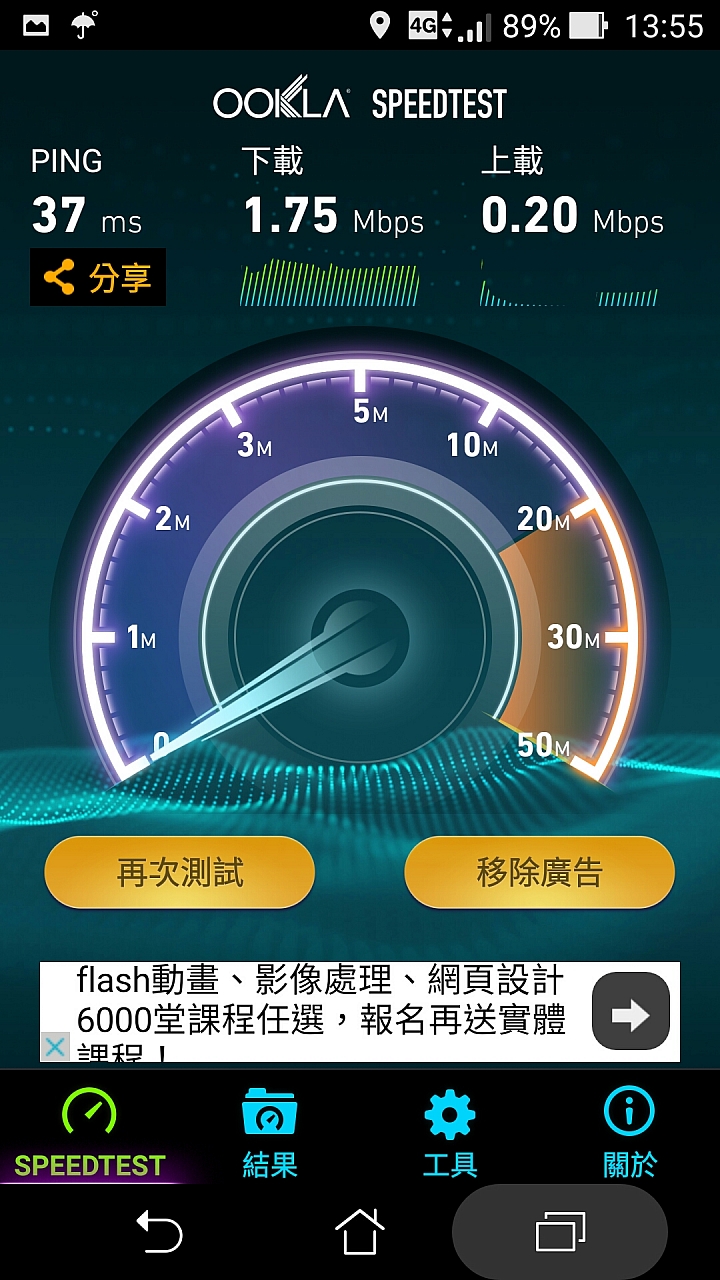Switch to the 關於 tab
The width and height of the screenshot is (720, 1280).
[628, 1135]
